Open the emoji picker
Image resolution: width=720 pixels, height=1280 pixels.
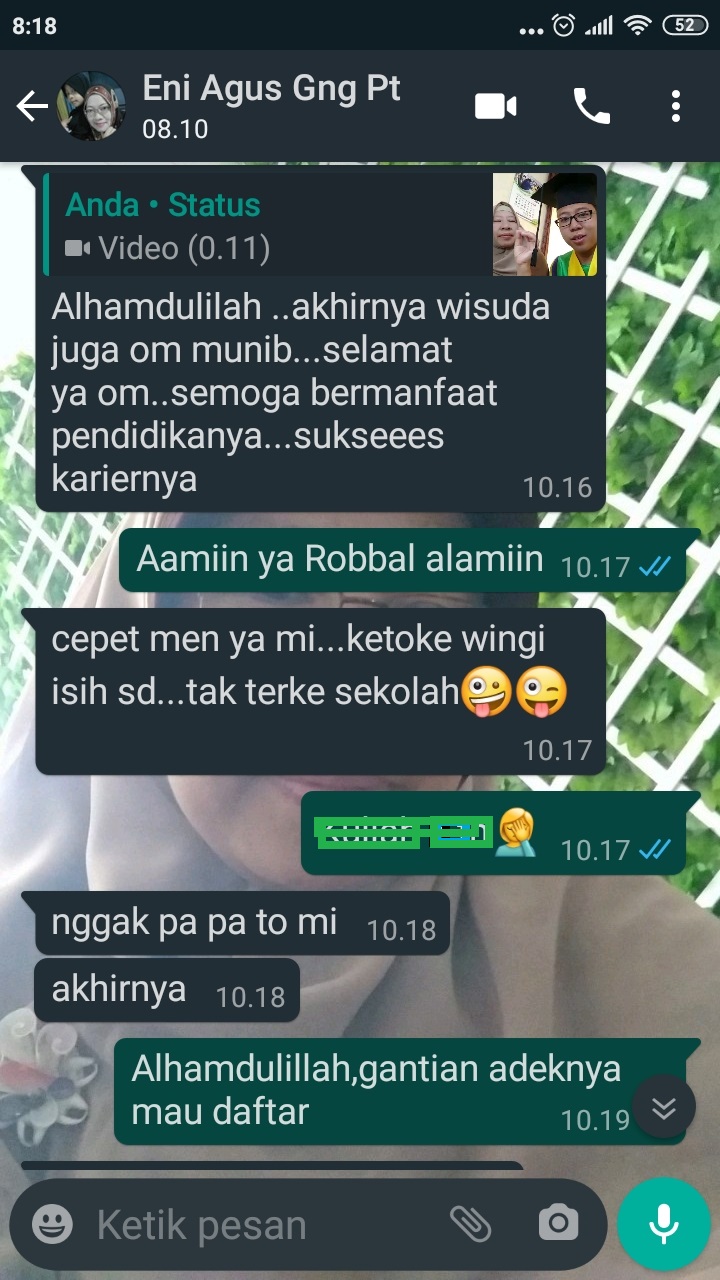point(52,1223)
